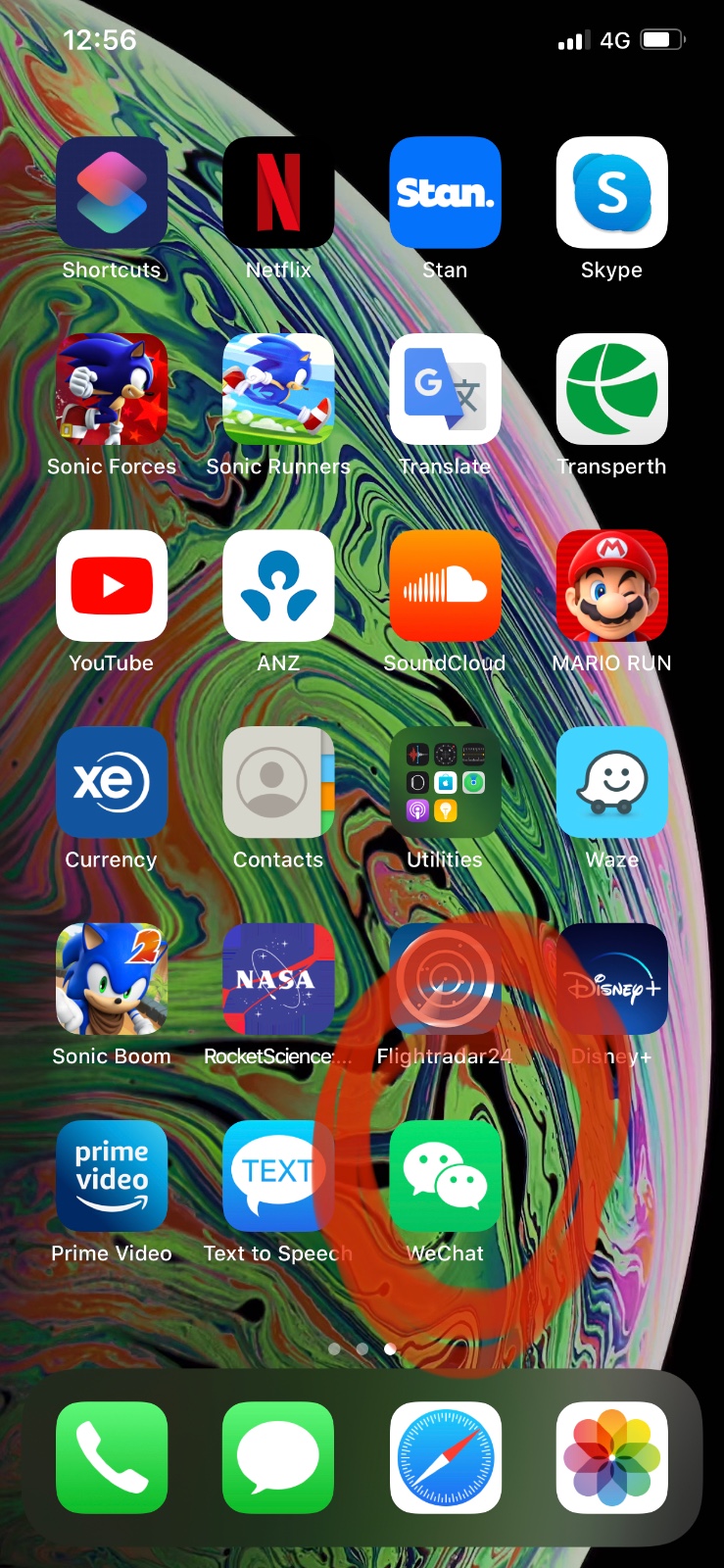
Task: Launch the XE Currency app
Action: pyautogui.click(x=112, y=782)
